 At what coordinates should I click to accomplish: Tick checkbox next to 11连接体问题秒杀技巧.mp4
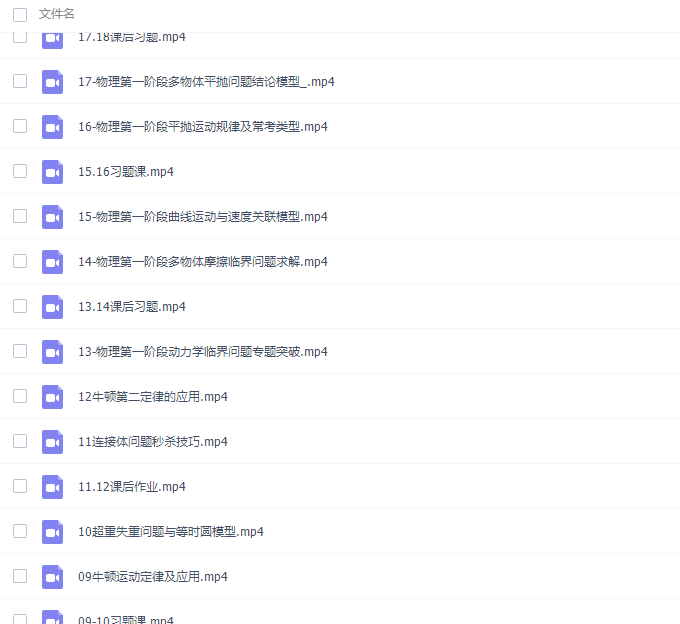[20, 441]
